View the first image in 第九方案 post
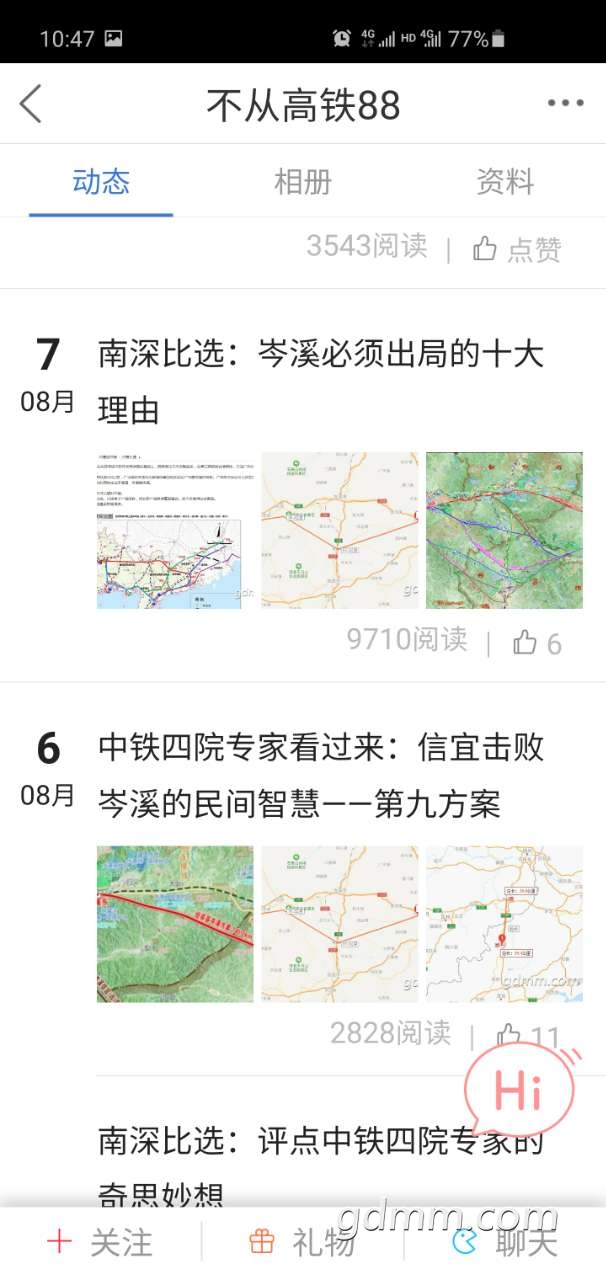606x1280 pixels. click(175, 924)
